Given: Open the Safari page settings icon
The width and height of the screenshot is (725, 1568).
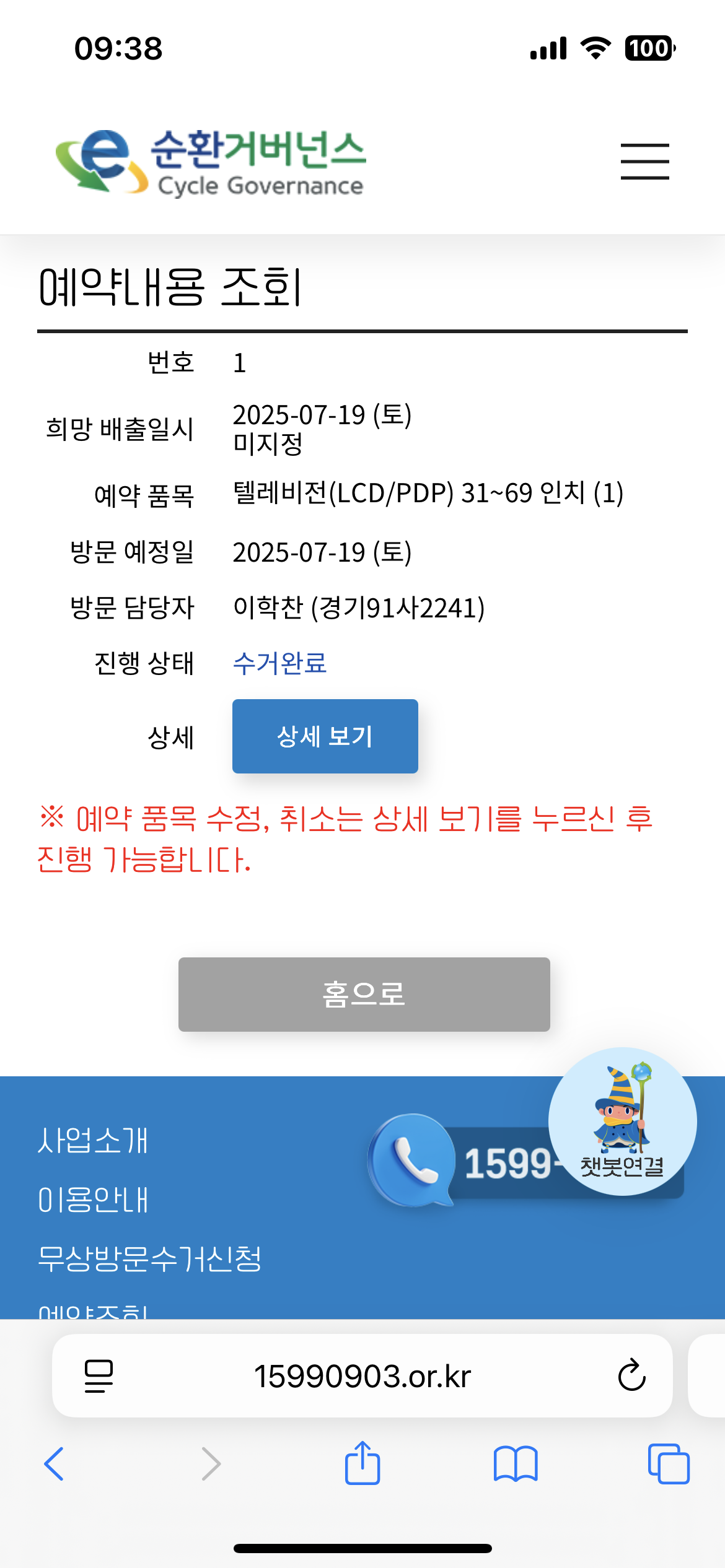Looking at the screenshot, I should click(99, 1376).
